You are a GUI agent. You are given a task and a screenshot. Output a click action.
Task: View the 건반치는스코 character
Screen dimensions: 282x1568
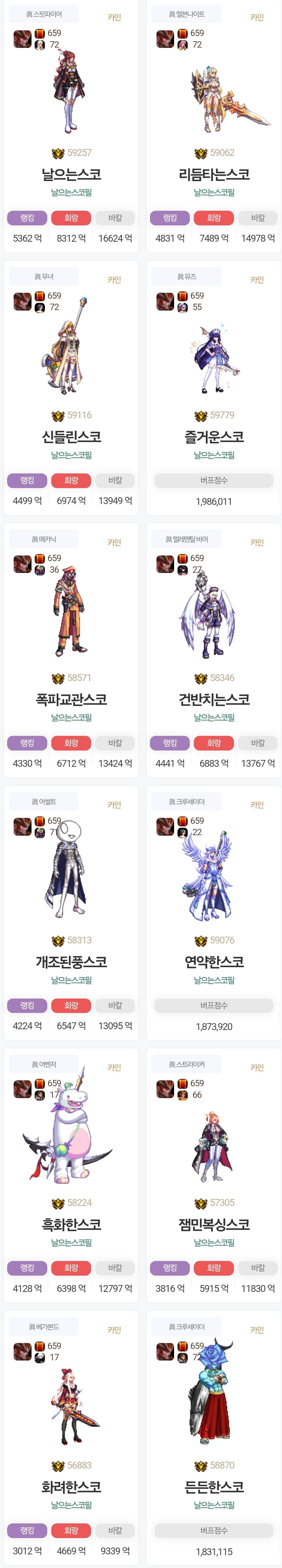coord(214,699)
